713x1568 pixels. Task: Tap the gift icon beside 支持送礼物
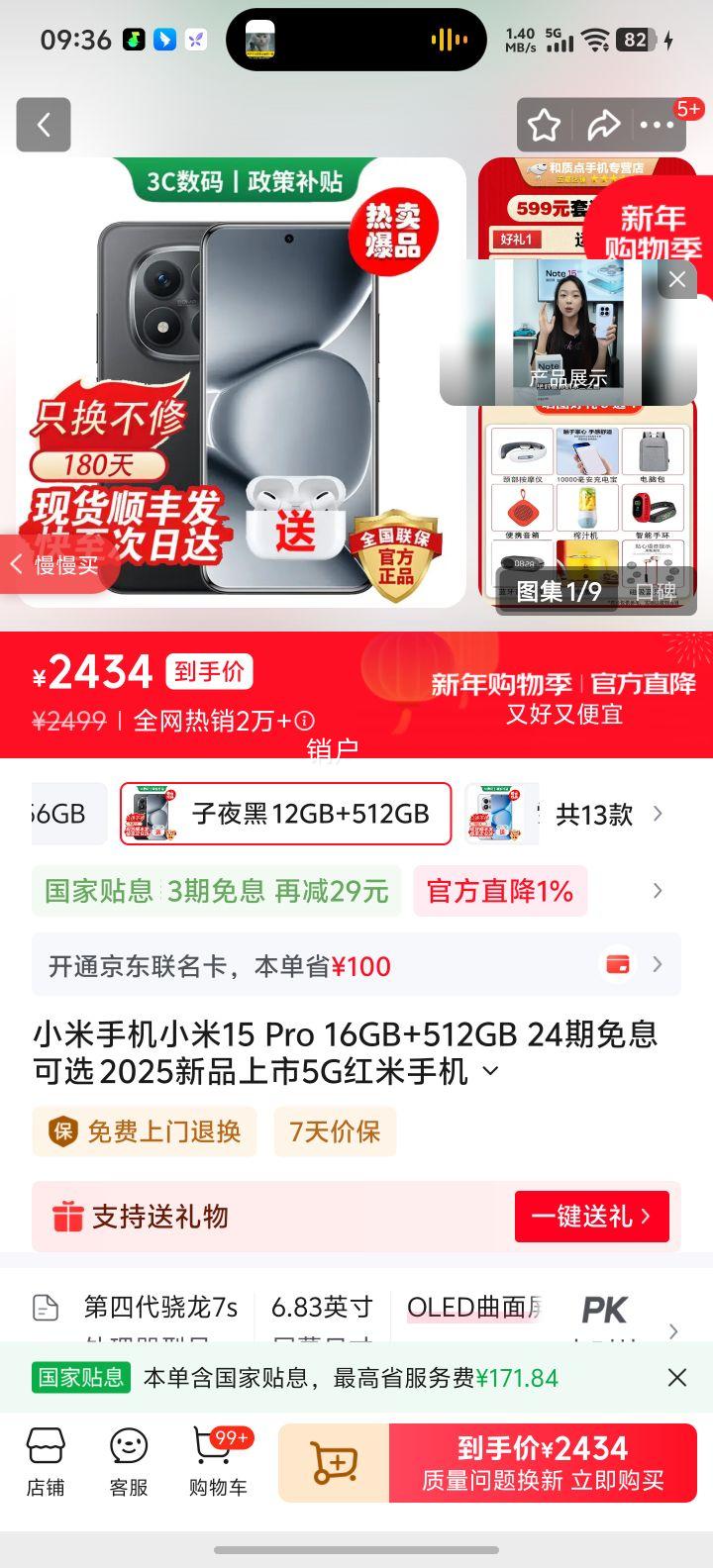[66, 1217]
